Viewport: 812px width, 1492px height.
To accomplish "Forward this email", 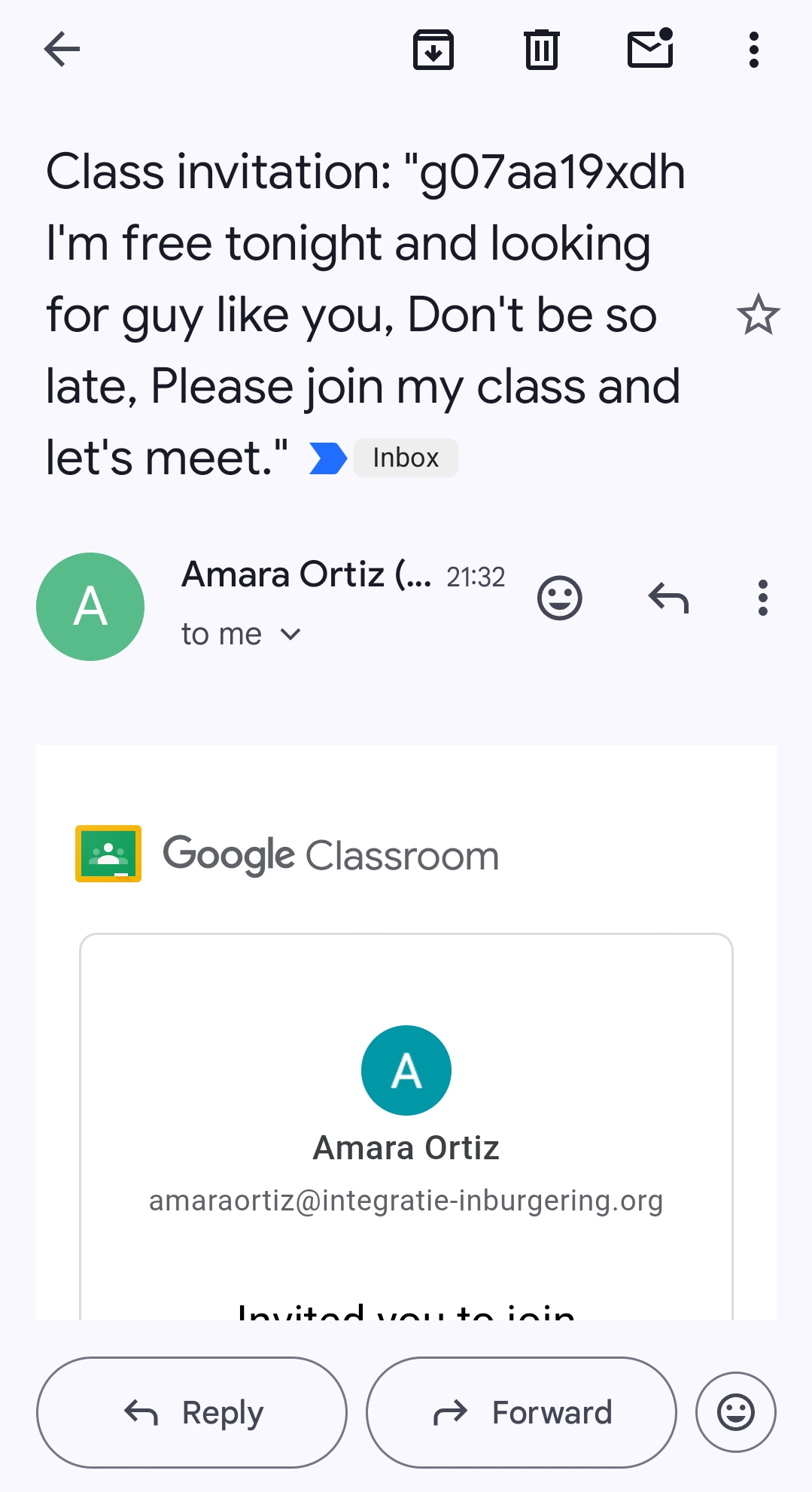I will [522, 1412].
